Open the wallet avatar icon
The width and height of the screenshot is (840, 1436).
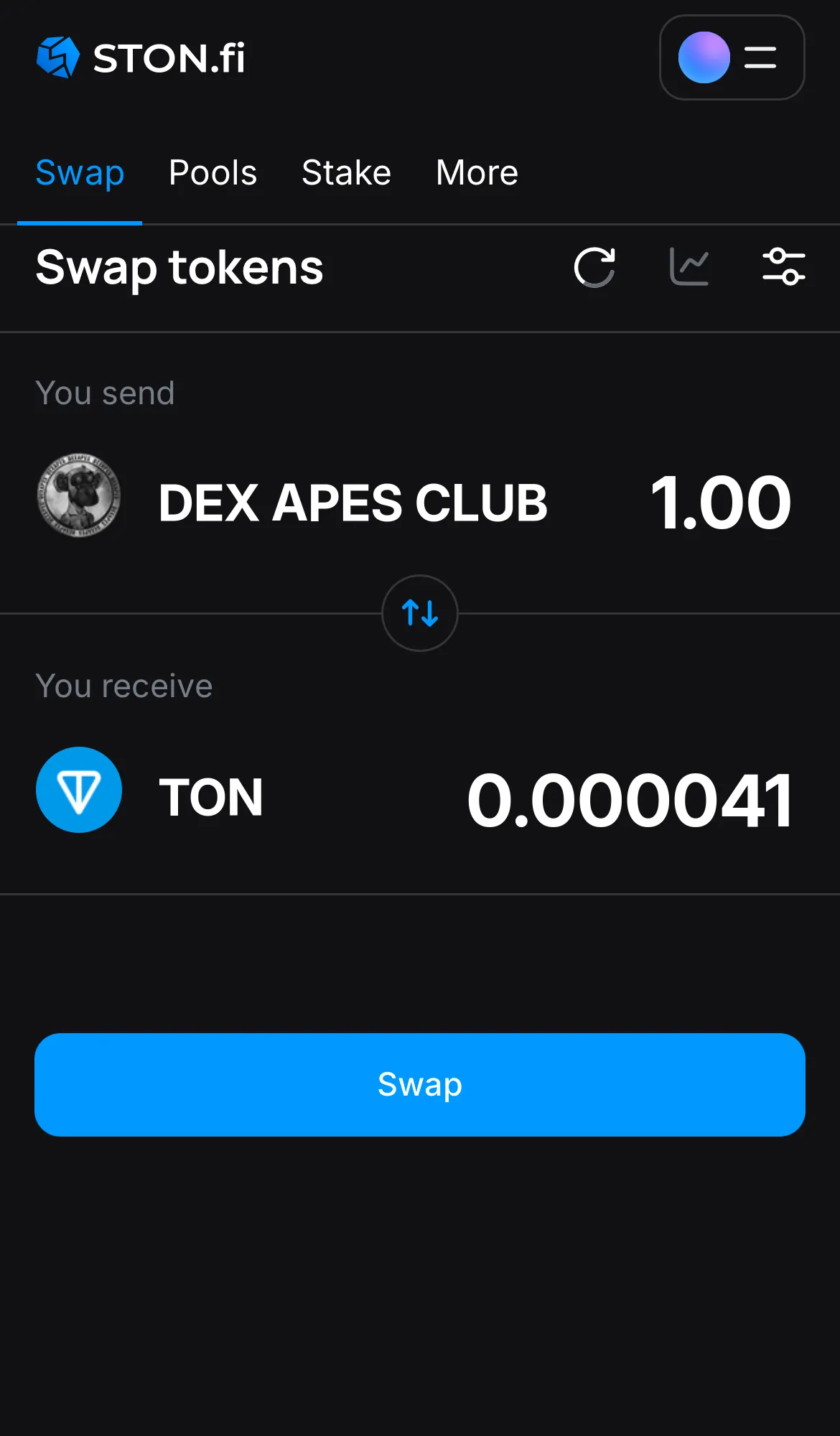(x=703, y=58)
